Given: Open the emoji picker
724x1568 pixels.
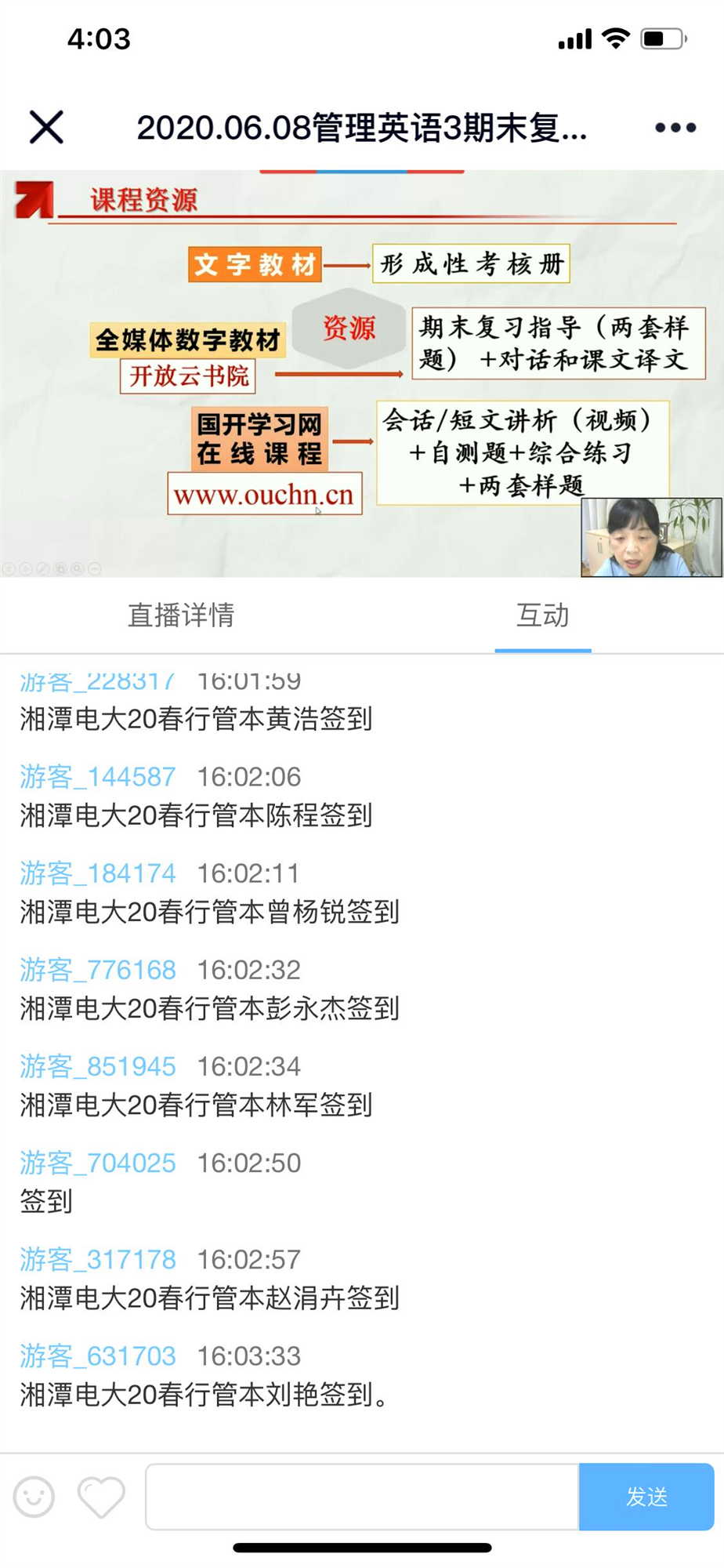Looking at the screenshot, I should (34, 1497).
